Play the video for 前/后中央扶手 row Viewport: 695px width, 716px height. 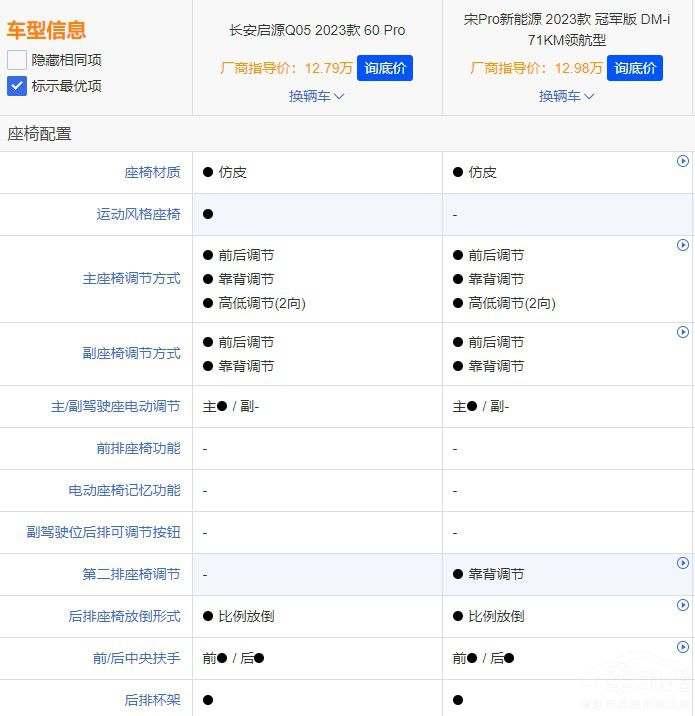tap(683, 648)
